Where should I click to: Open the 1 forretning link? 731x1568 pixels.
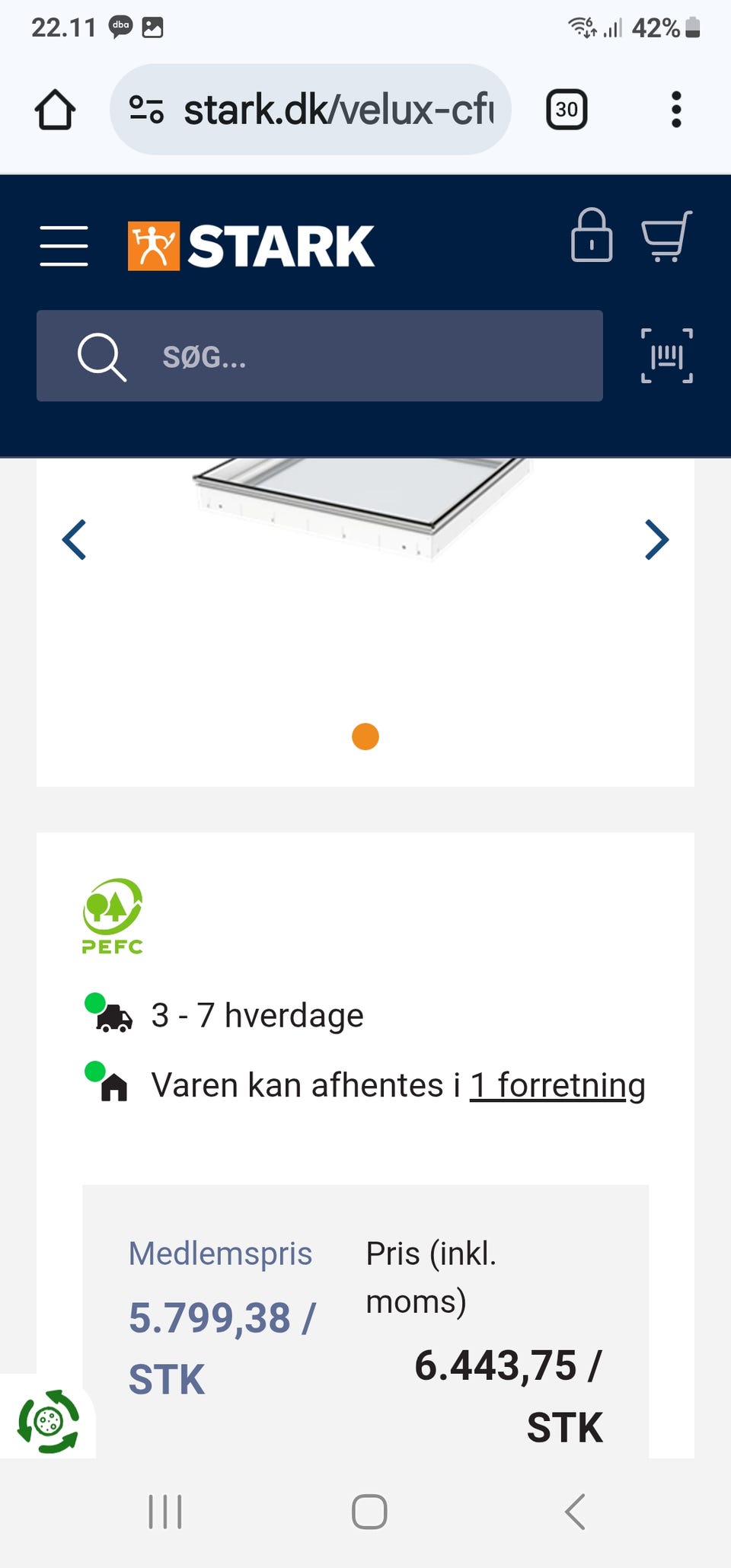pos(558,1084)
